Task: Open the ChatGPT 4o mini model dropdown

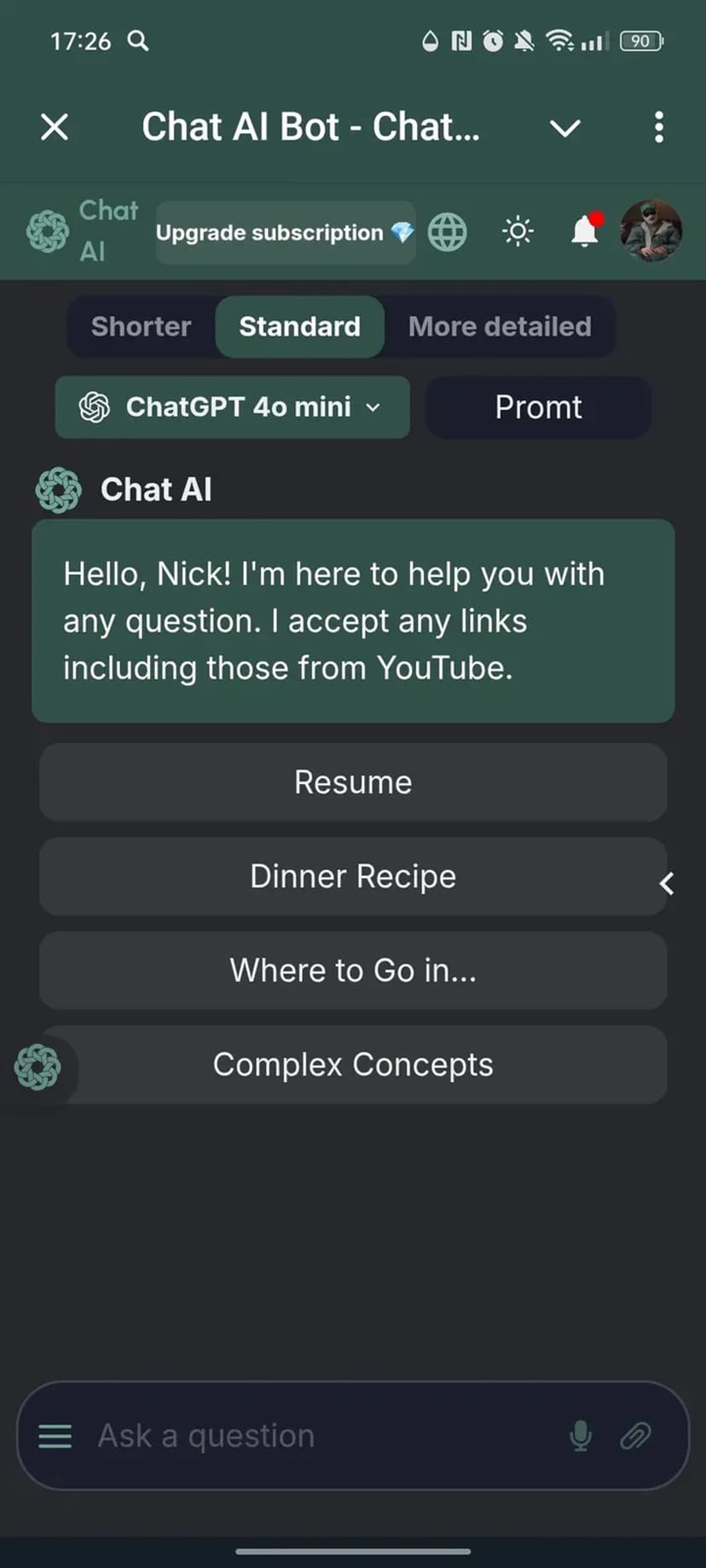Action: (x=232, y=407)
